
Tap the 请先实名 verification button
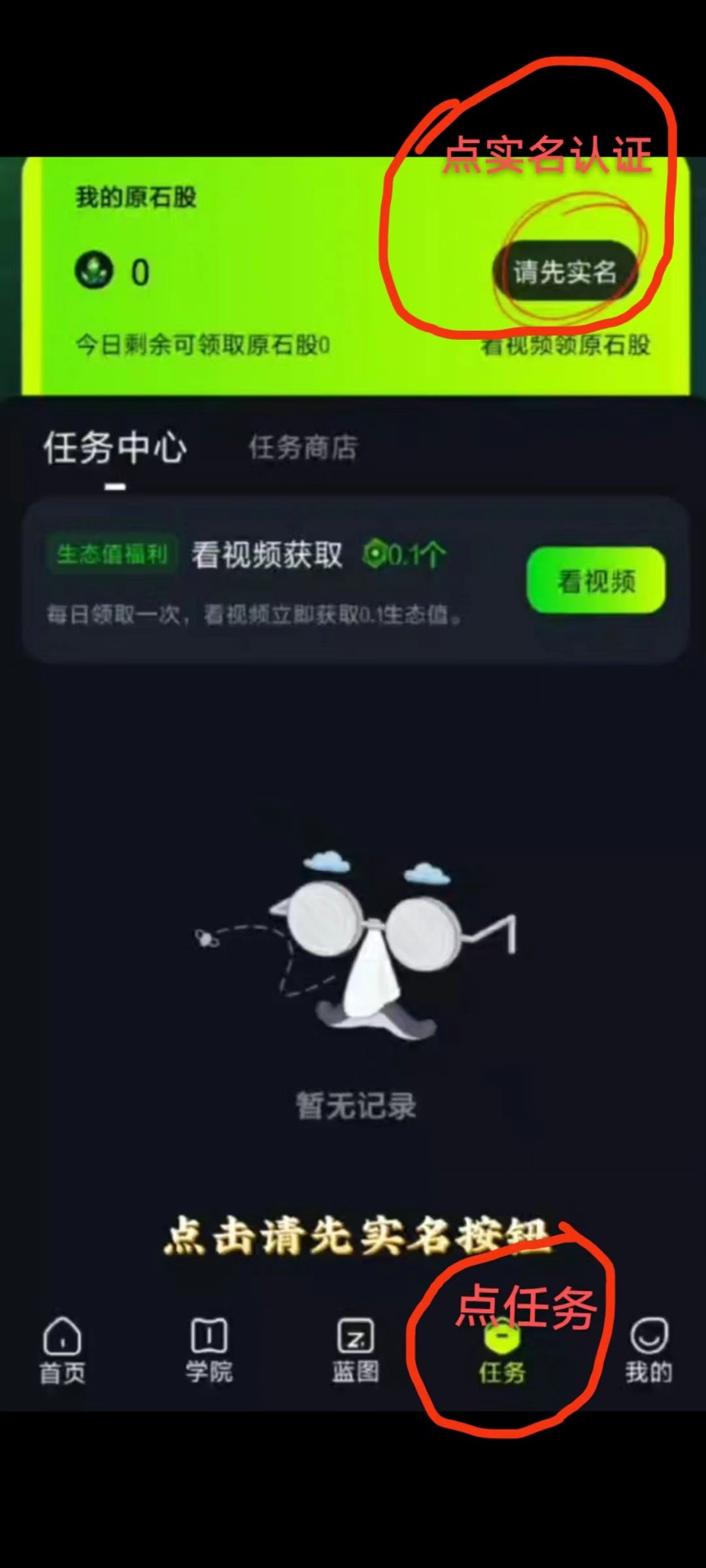[x=565, y=272]
